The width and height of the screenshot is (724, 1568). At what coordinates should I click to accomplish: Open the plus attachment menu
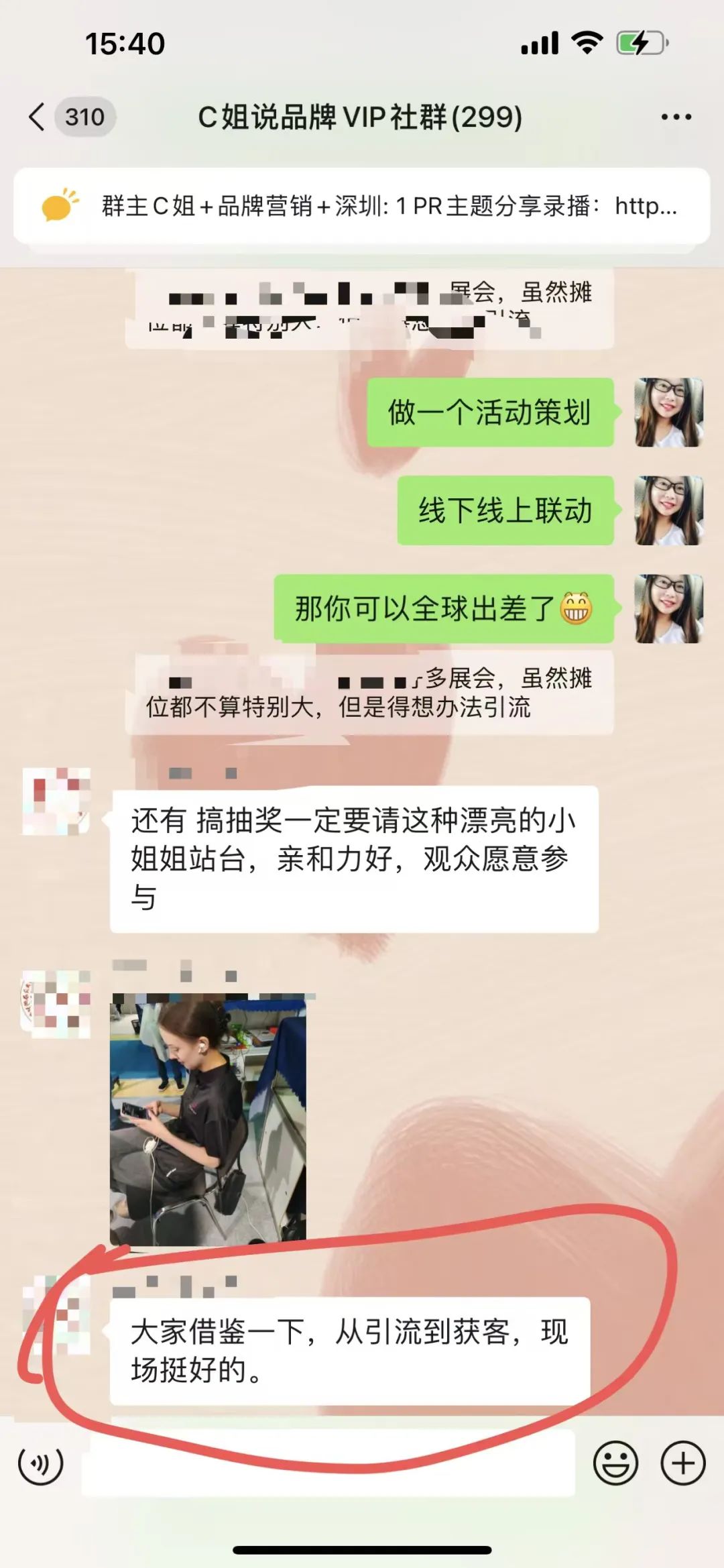682,1464
